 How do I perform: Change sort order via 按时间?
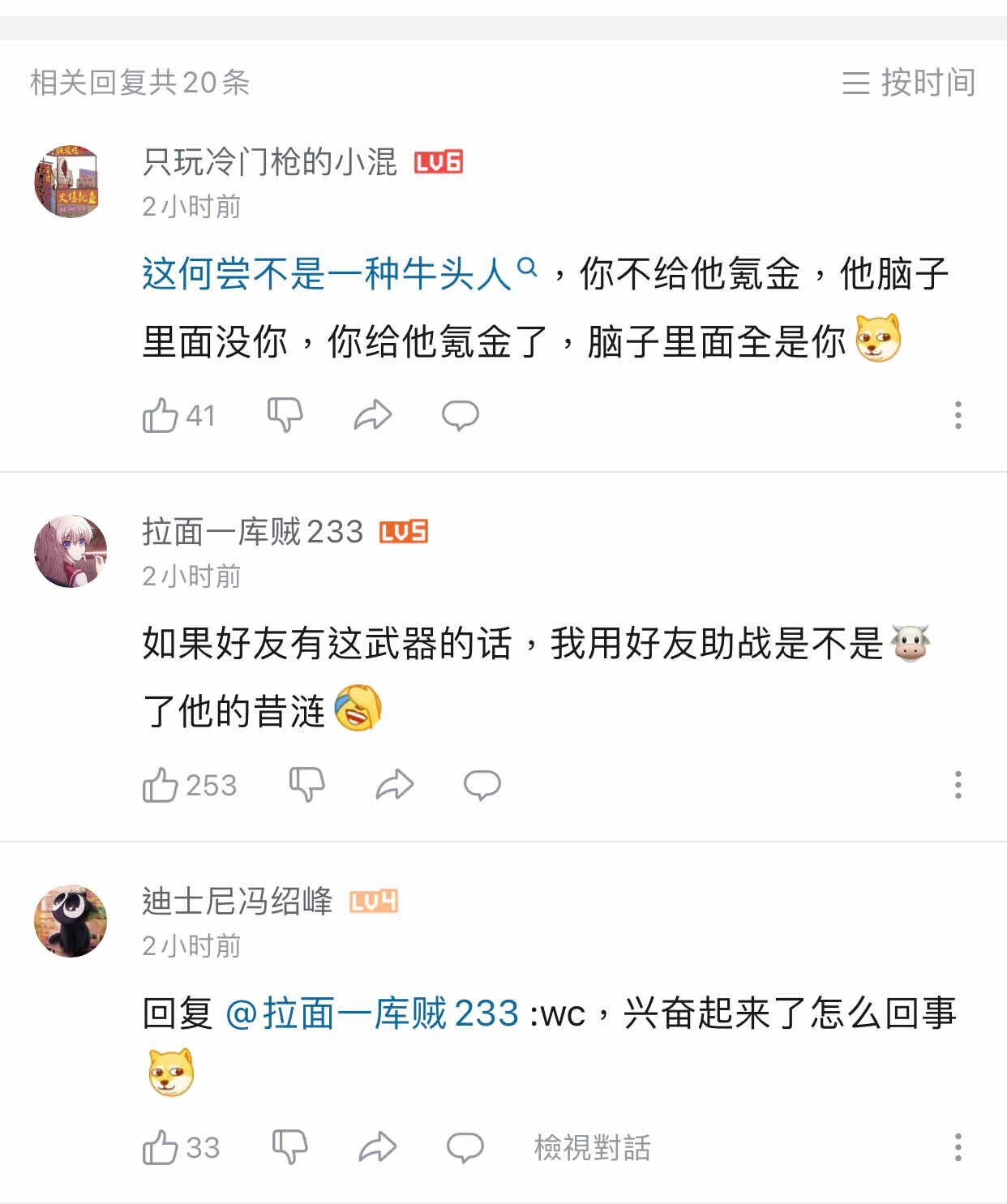coord(908,83)
